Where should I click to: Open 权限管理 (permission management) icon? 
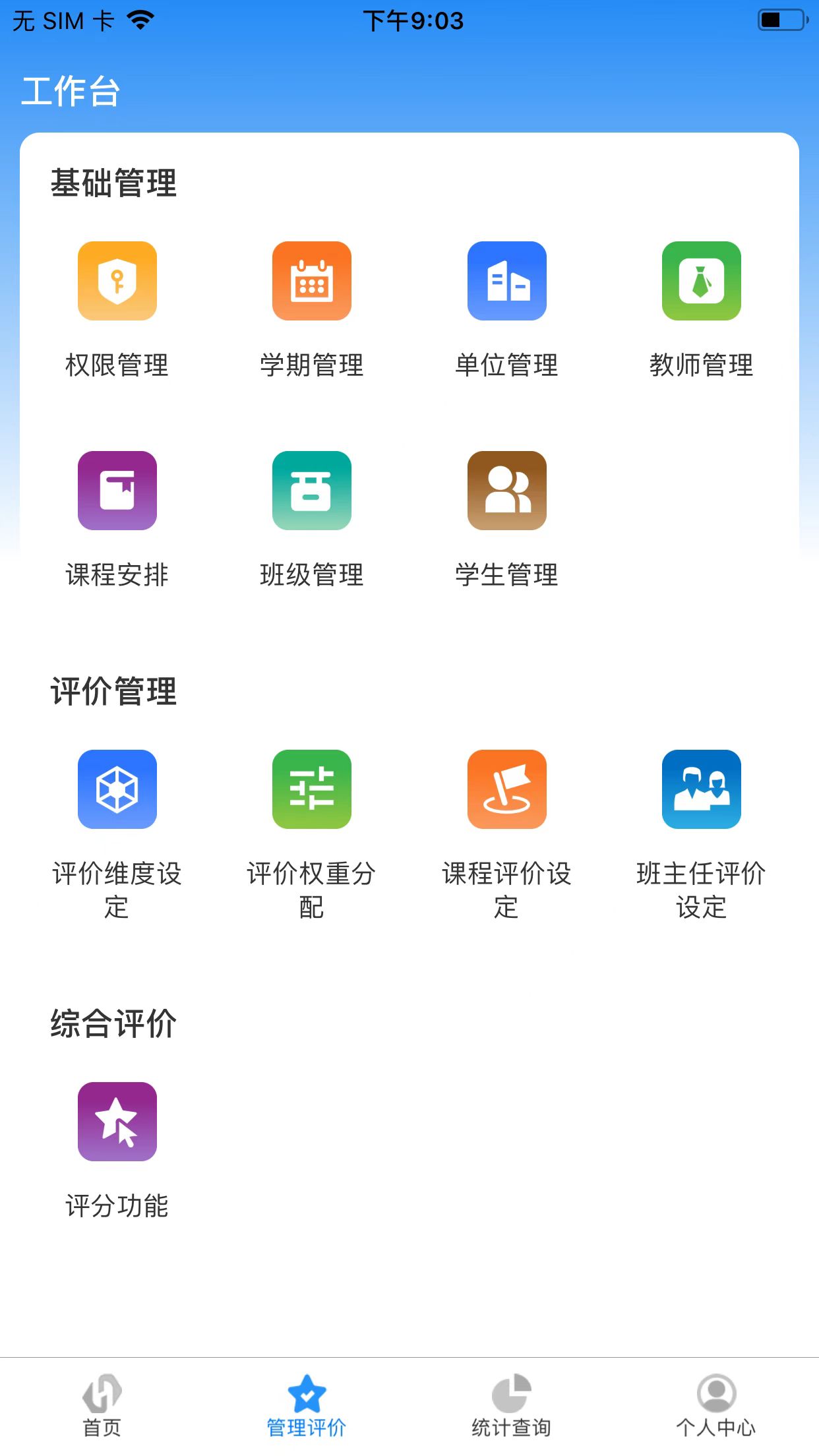(x=117, y=280)
